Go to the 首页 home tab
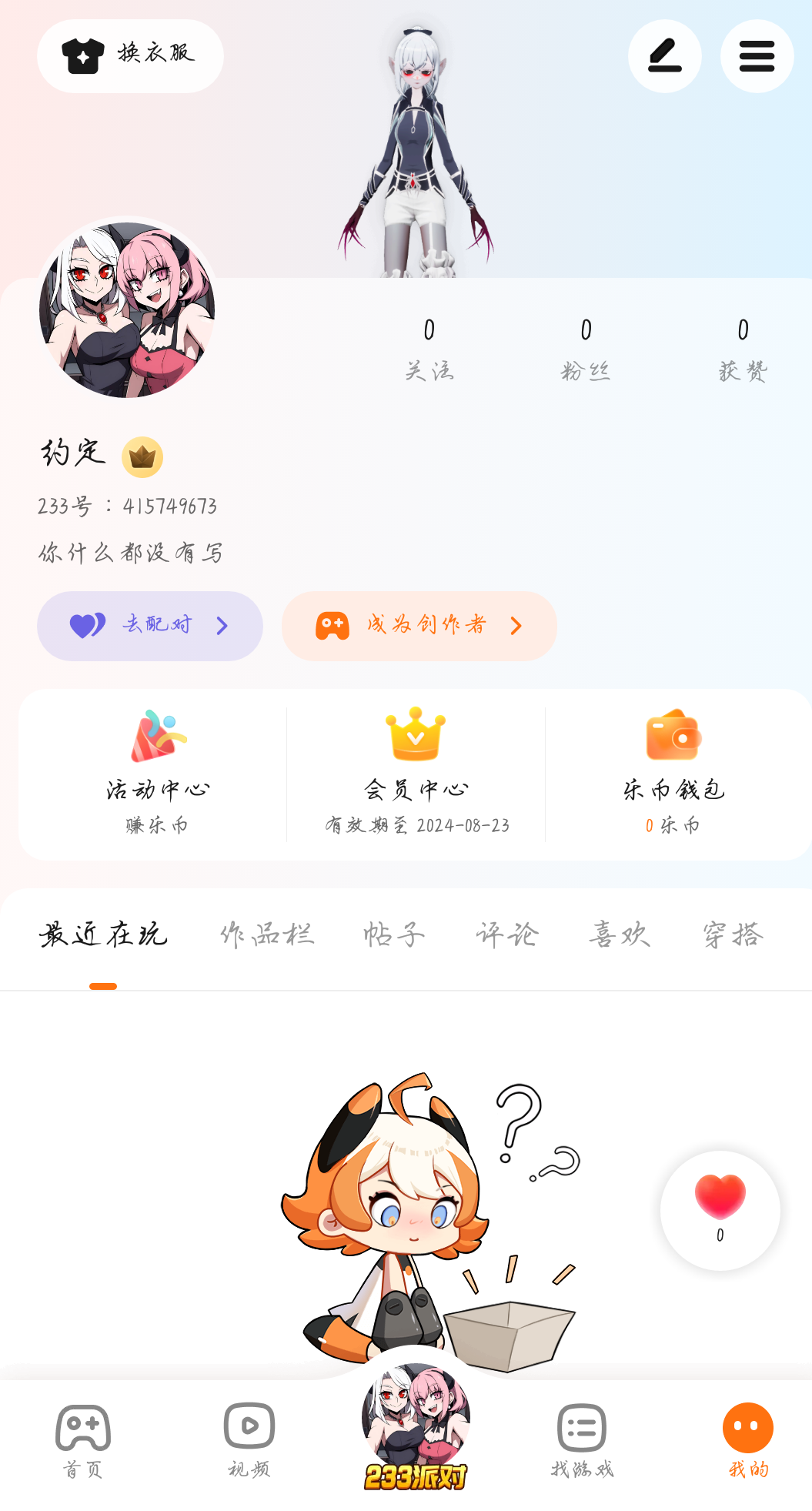This screenshot has height=1511, width=812. (x=83, y=1439)
